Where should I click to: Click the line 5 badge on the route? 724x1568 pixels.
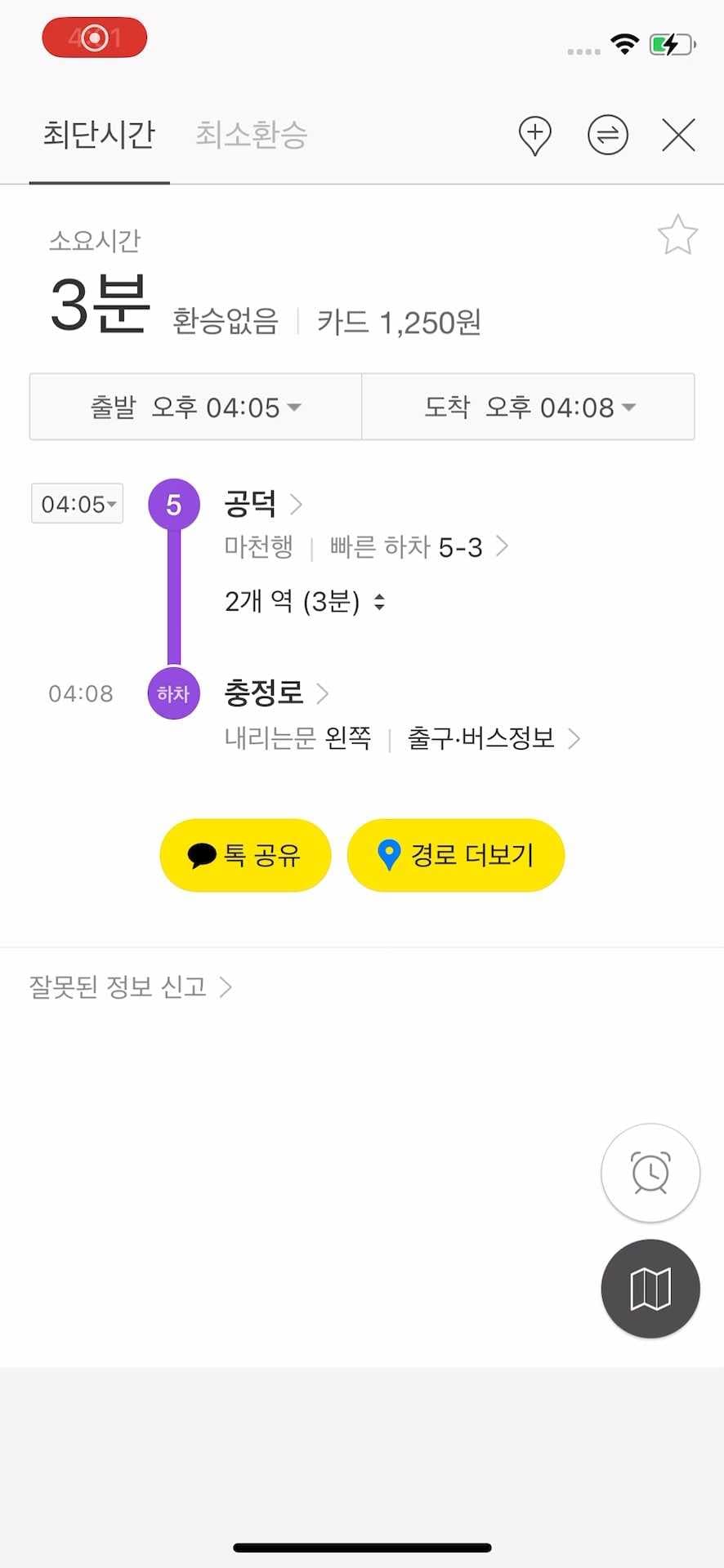tap(173, 504)
